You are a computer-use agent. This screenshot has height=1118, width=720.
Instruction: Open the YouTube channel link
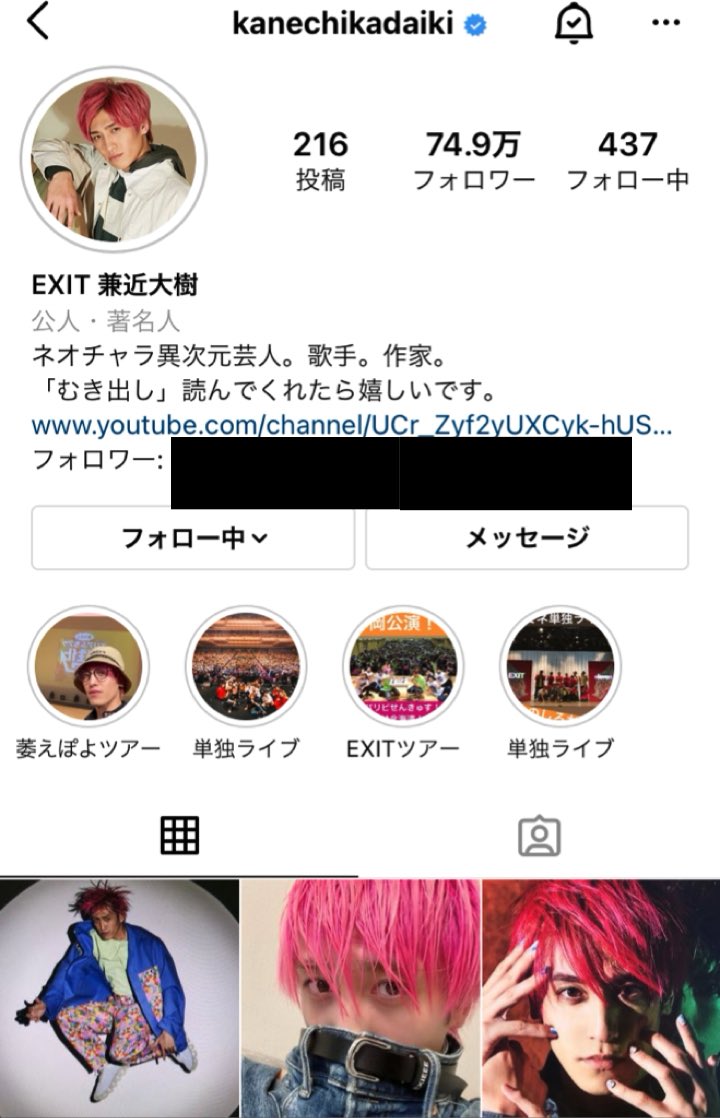351,426
